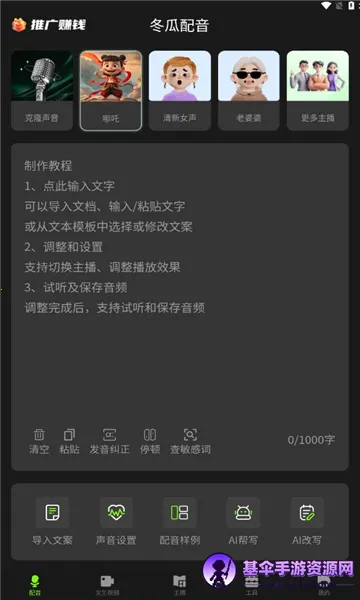Select the 老婆婆 voice
Viewport: 360px width, 600px height.
(249, 91)
